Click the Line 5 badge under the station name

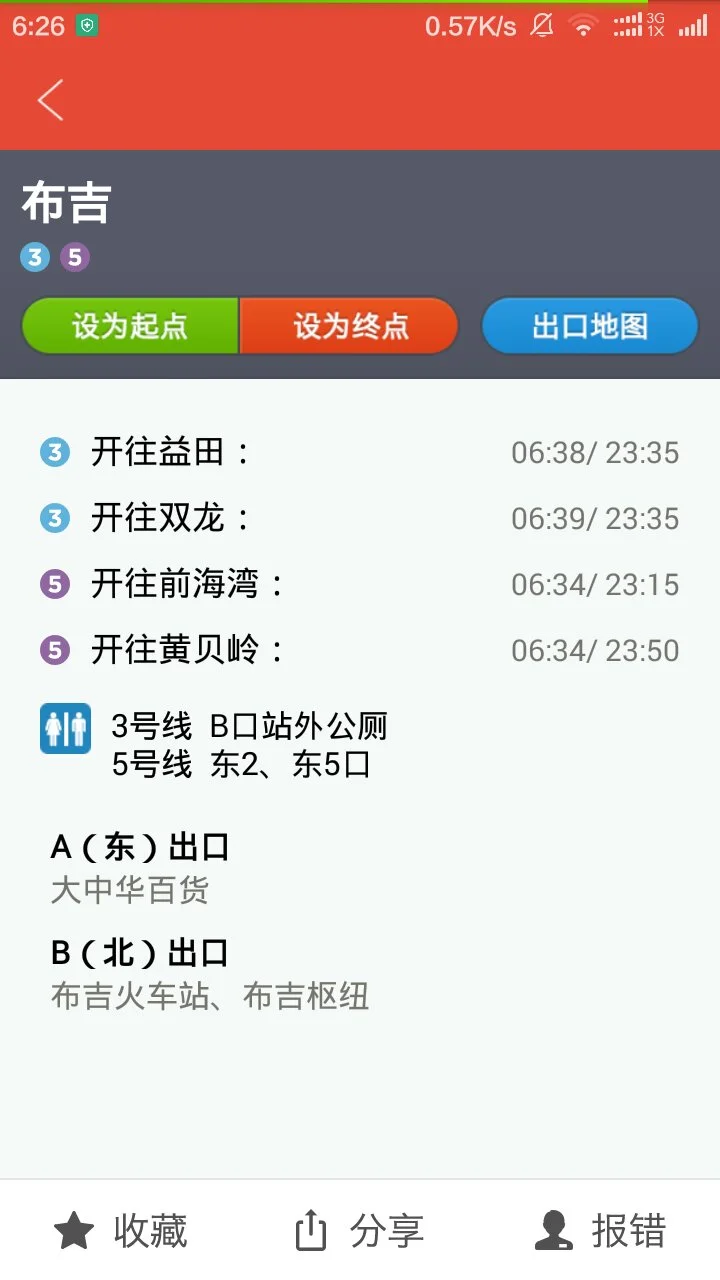coord(73,257)
